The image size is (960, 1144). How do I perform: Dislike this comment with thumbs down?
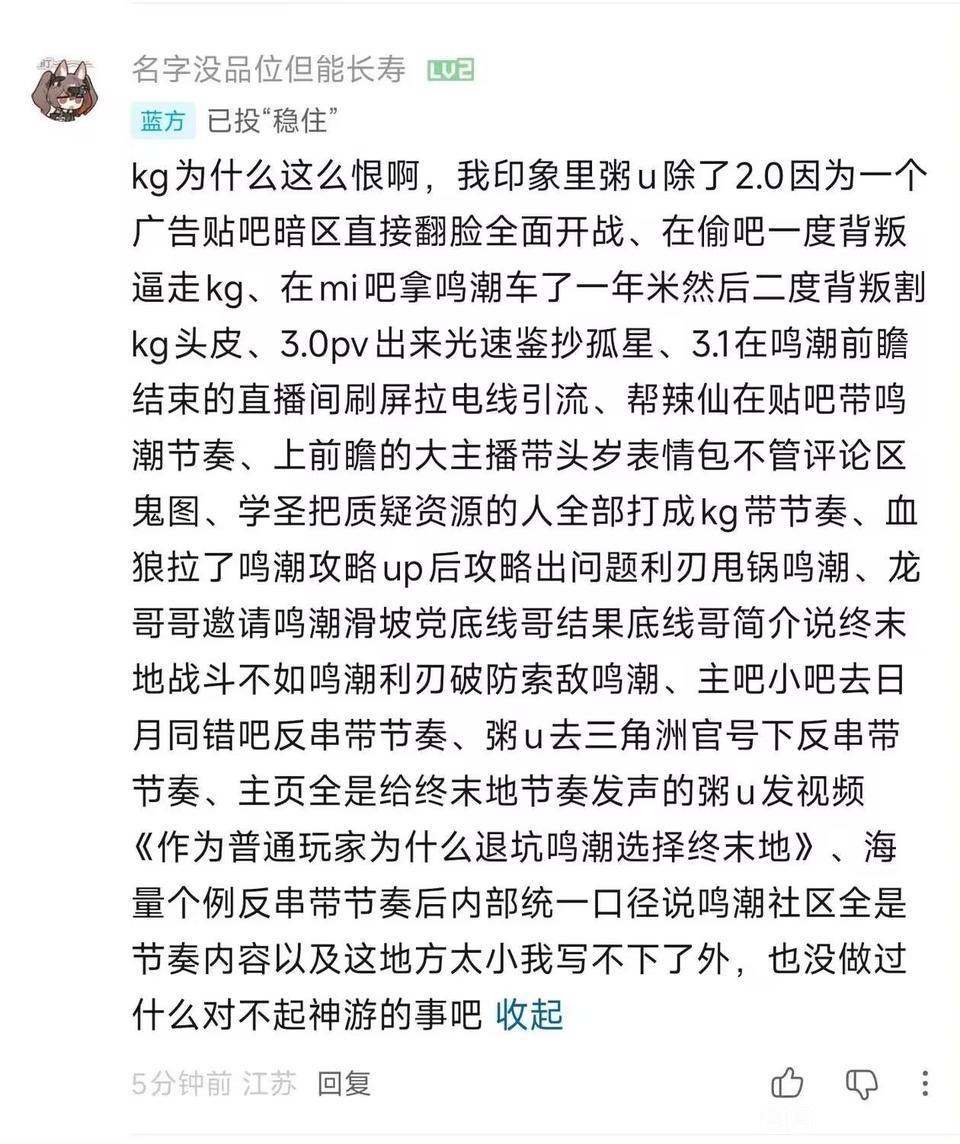(861, 1084)
